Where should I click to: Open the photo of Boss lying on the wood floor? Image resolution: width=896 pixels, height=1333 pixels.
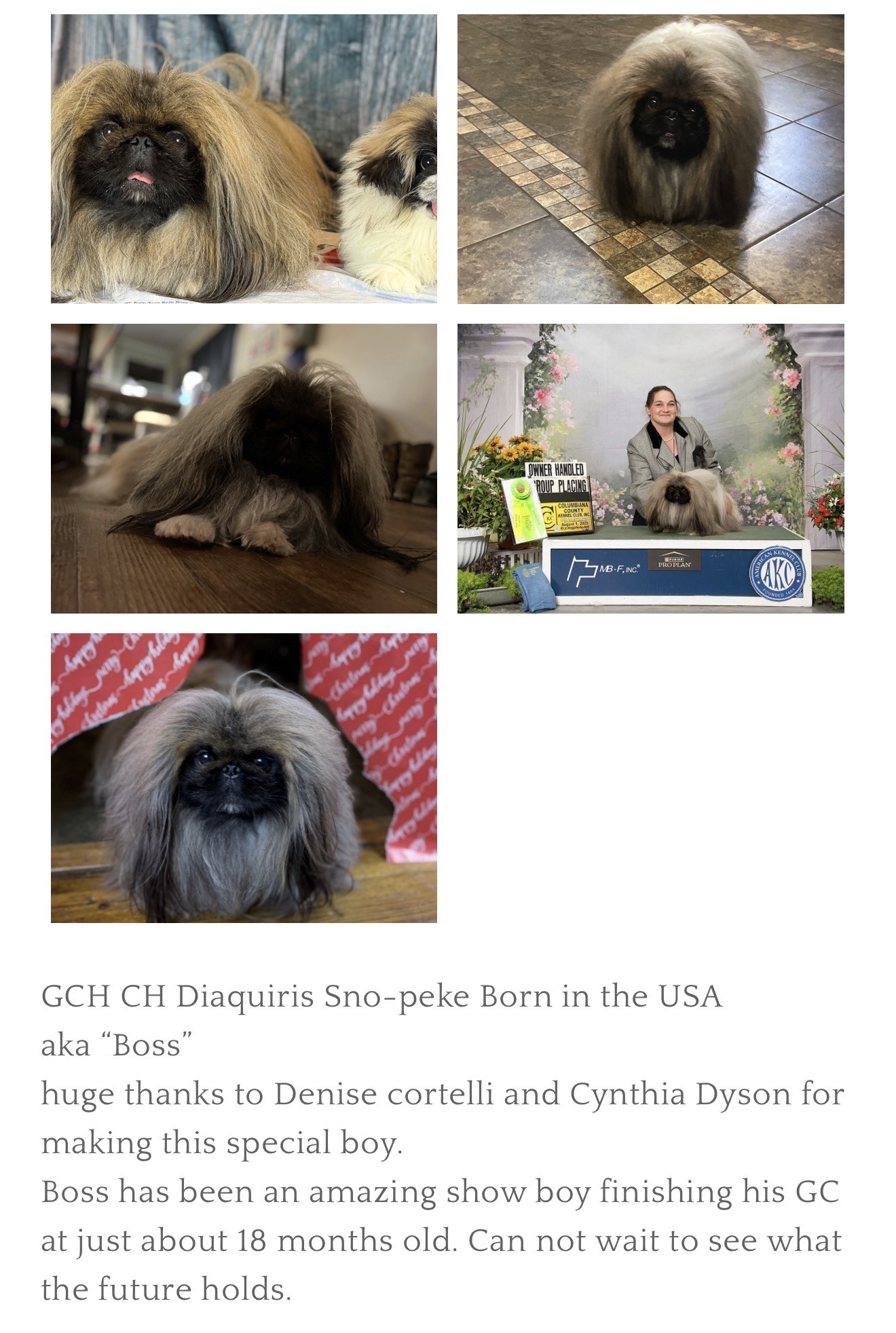coord(244,468)
